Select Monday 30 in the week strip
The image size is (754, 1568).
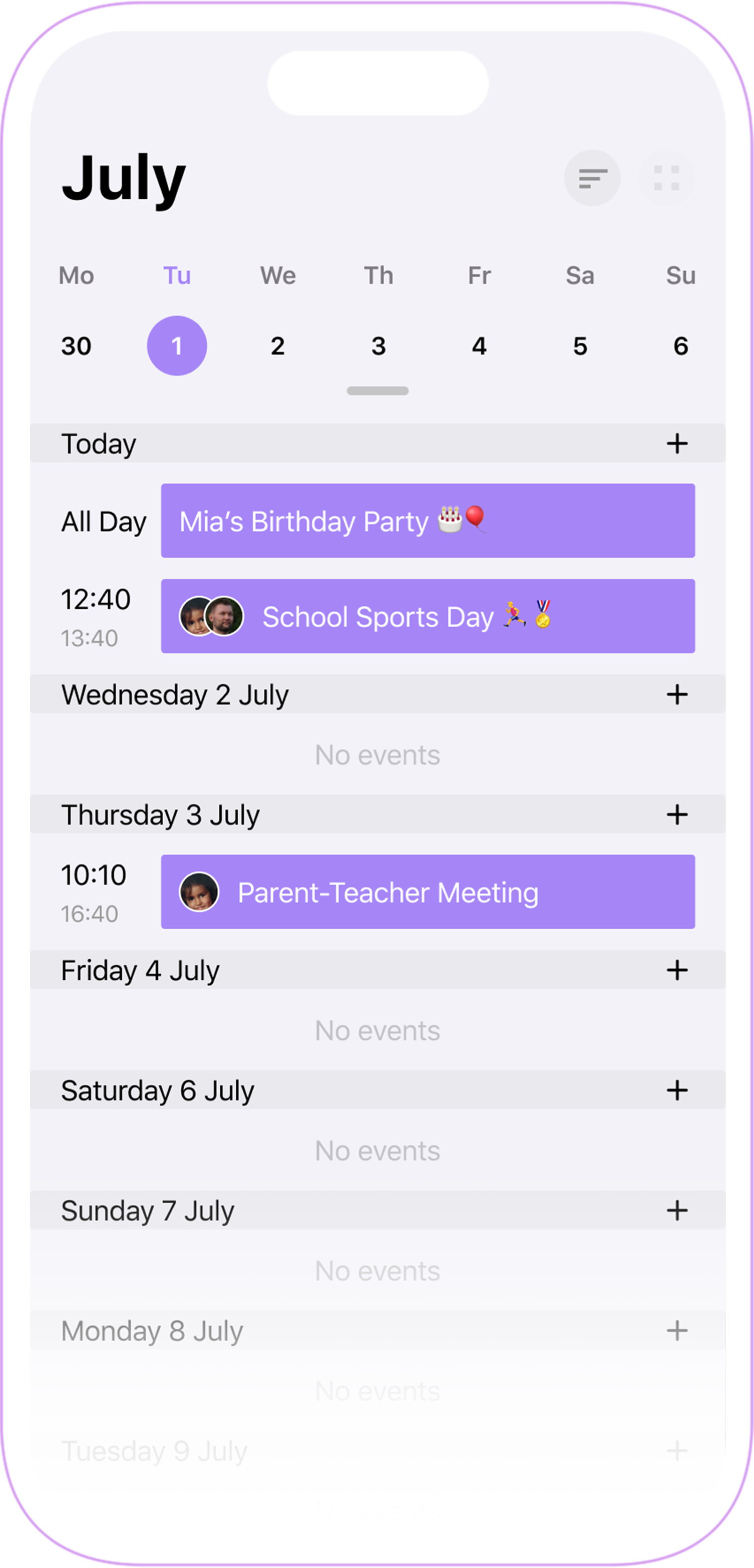[76, 346]
